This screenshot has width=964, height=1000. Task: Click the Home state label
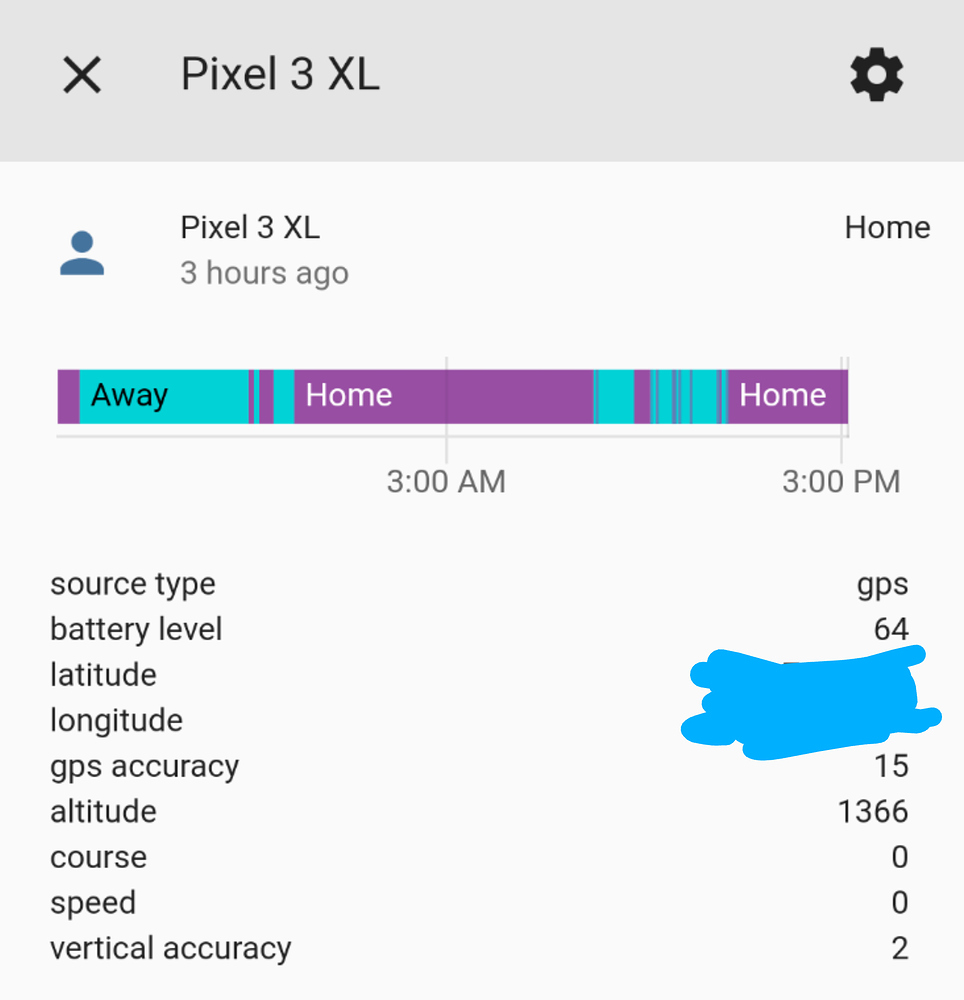[887, 227]
